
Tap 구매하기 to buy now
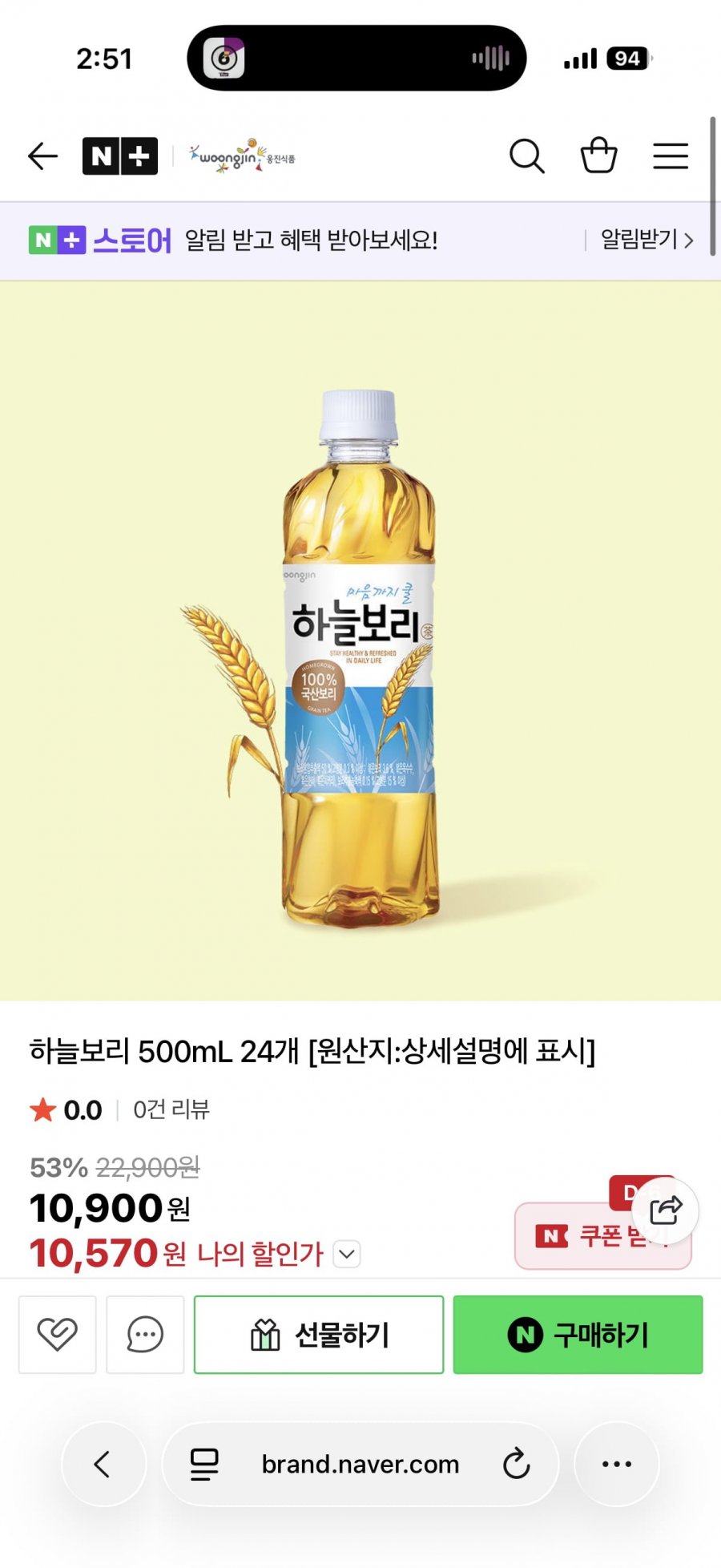(578, 1334)
